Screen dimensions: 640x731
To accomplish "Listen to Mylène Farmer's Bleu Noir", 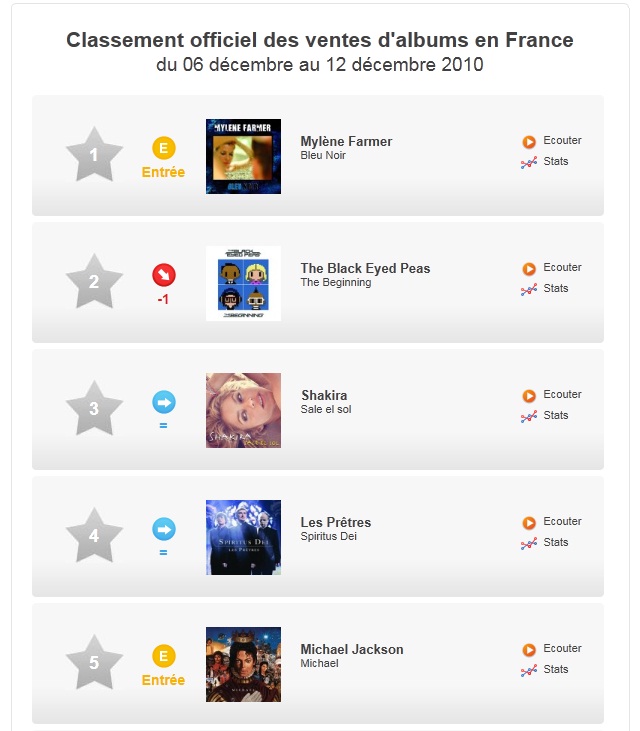I will pyautogui.click(x=561, y=141).
